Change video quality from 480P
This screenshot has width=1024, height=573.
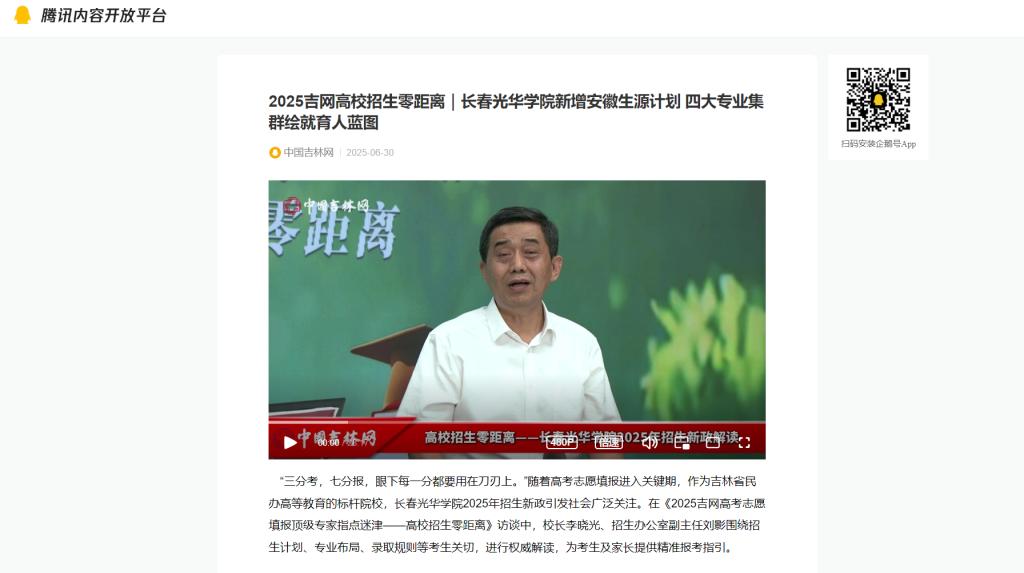[561, 442]
